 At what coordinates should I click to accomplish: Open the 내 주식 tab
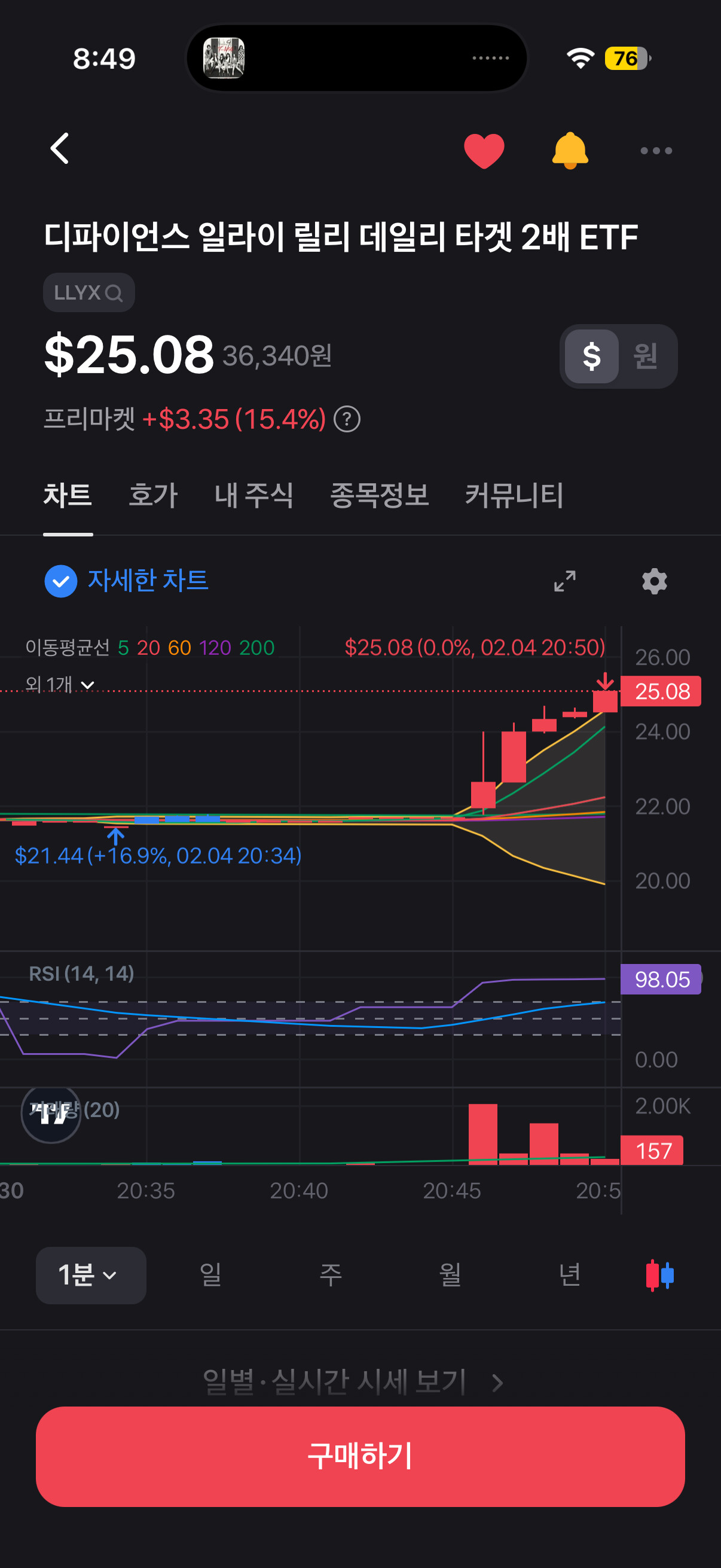coord(253,495)
